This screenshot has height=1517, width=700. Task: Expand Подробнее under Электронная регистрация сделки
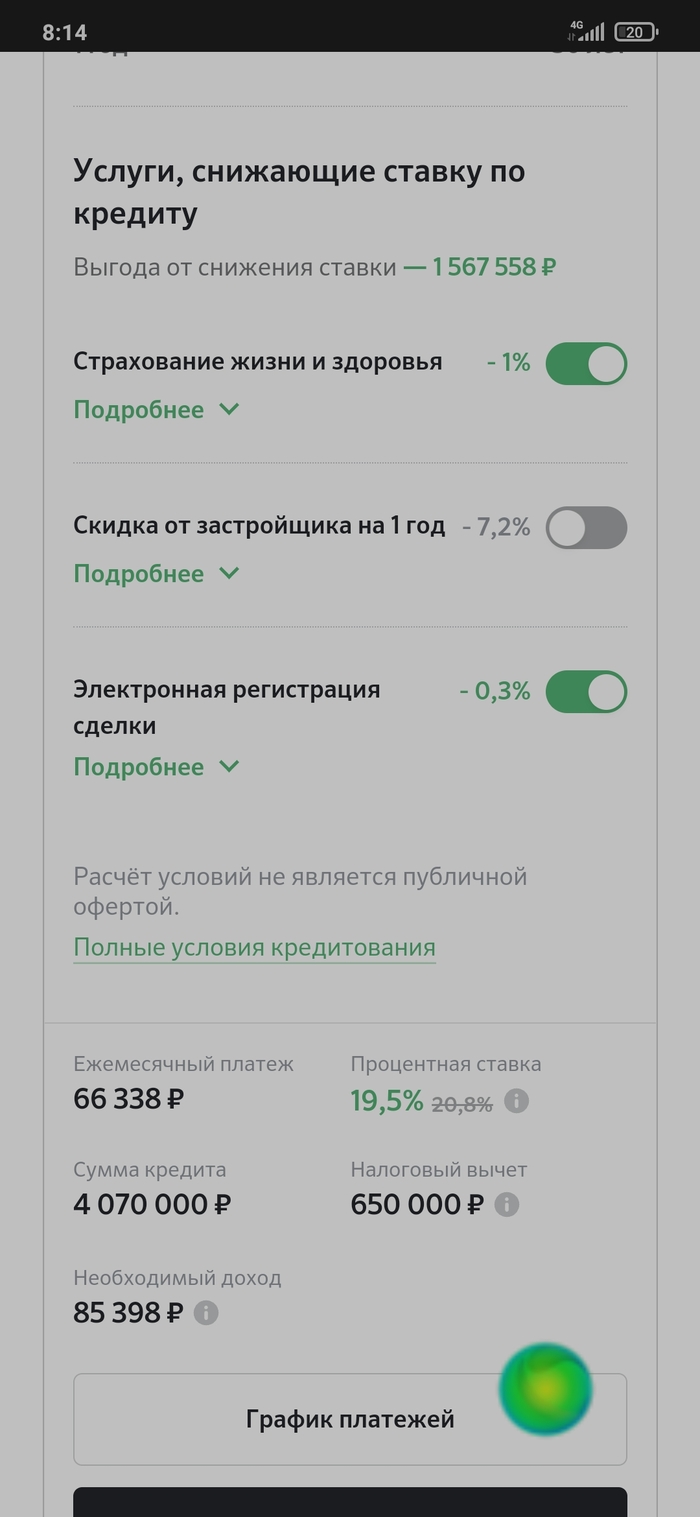[x=156, y=767]
